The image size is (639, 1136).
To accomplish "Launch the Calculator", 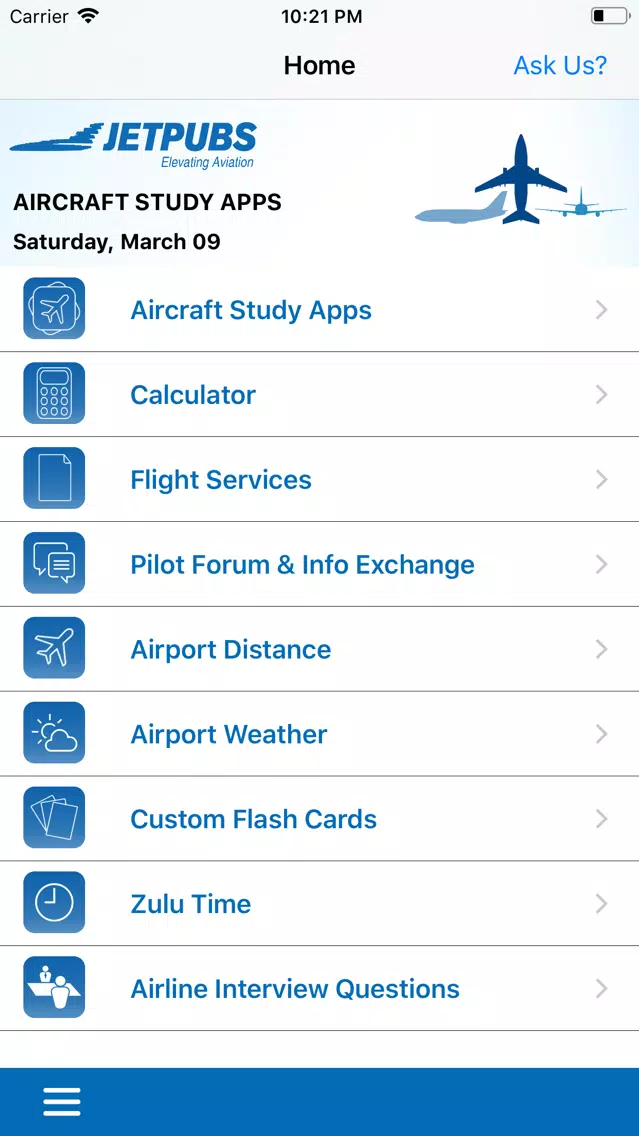I will pyautogui.click(x=320, y=395).
